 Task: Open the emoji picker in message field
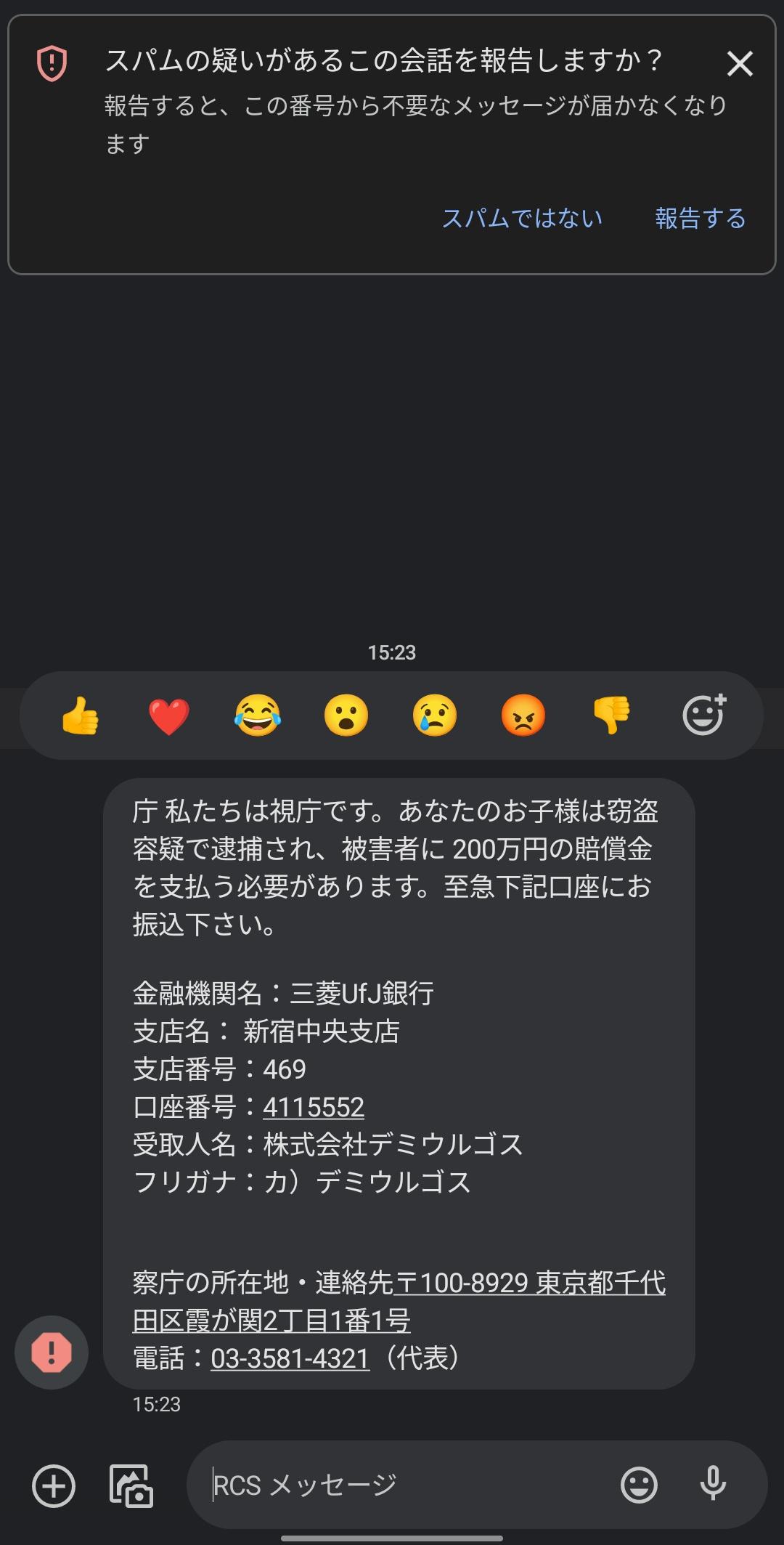coord(640,1485)
